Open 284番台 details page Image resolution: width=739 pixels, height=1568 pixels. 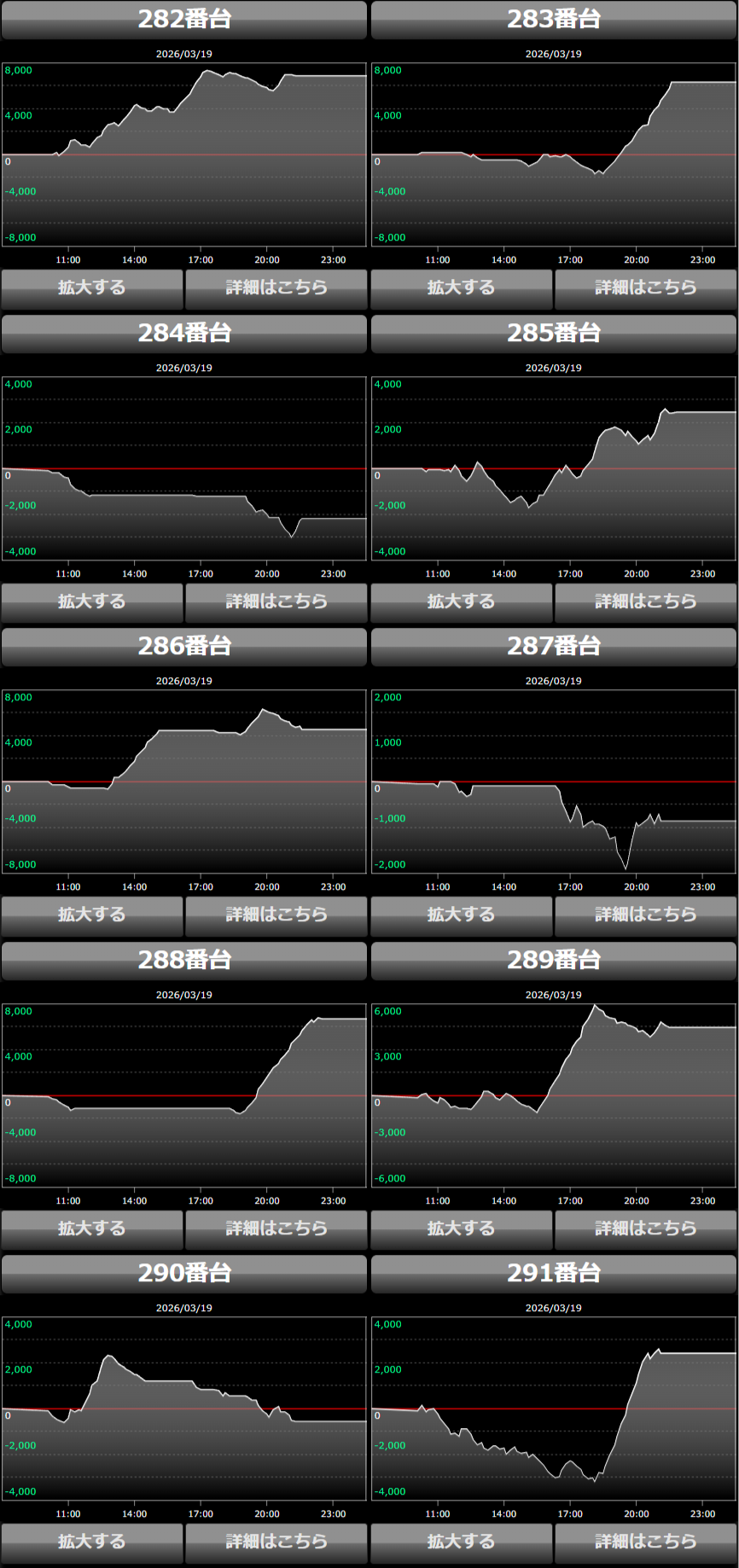click(276, 602)
